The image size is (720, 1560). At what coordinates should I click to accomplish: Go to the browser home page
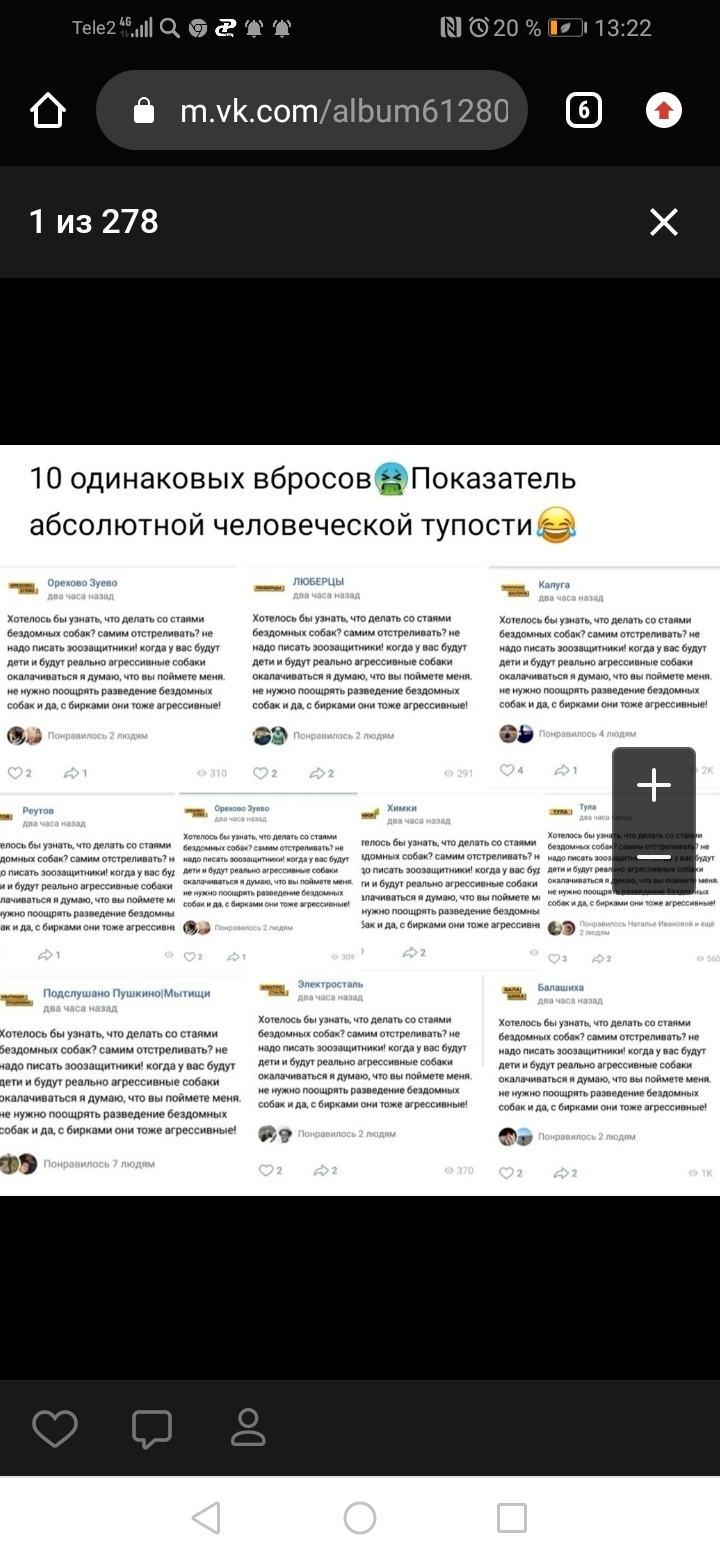pyautogui.click(x=48, y=110)
